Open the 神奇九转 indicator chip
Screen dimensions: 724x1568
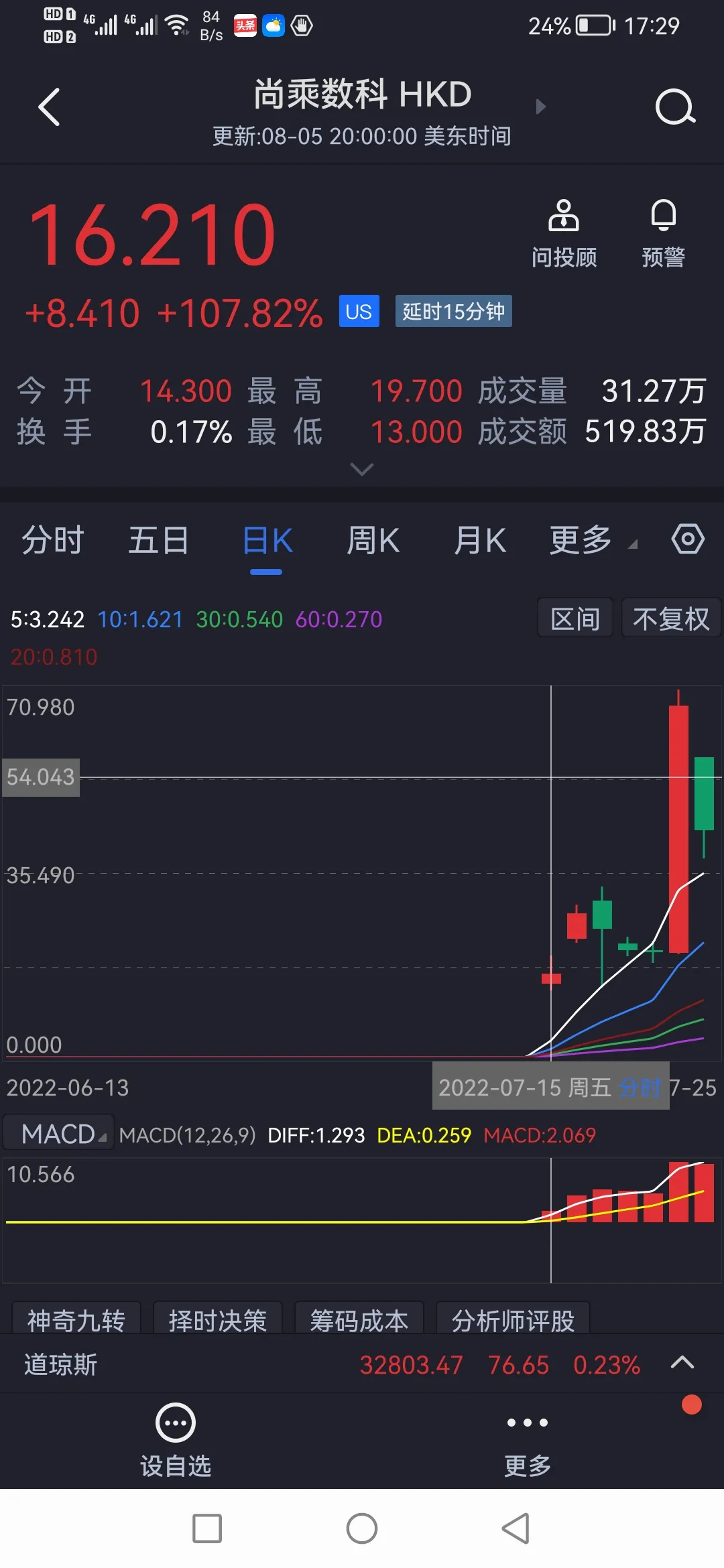(x=76, y=1320)
